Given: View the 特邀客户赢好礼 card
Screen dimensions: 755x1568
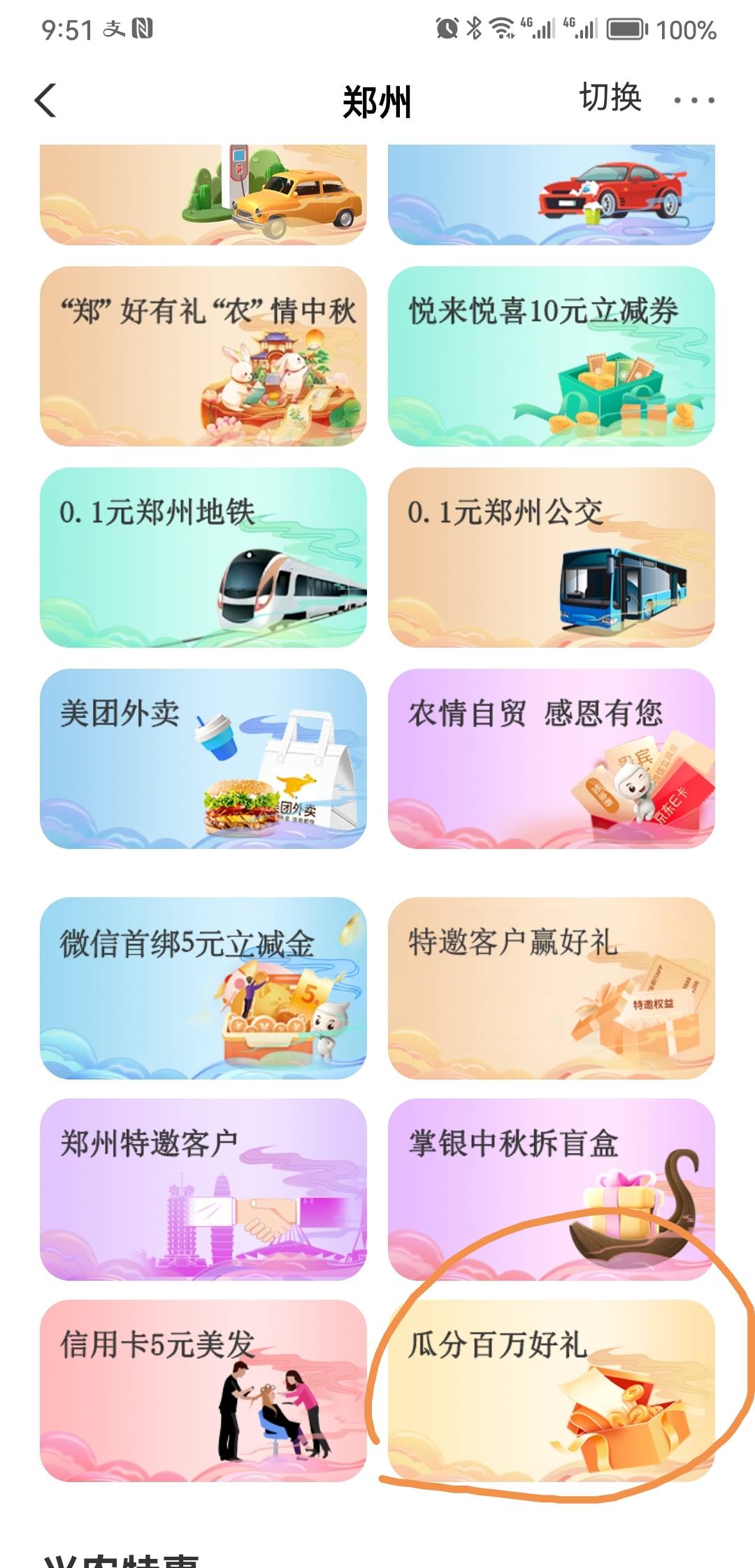Looking at the screenshot, I should (551, 987).
